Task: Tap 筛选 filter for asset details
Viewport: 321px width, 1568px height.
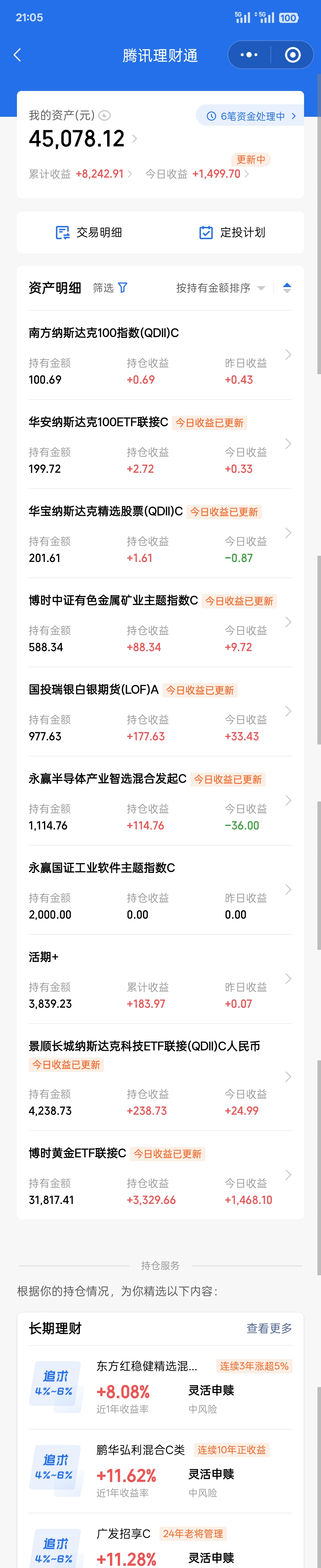Action: coord(110,288)
